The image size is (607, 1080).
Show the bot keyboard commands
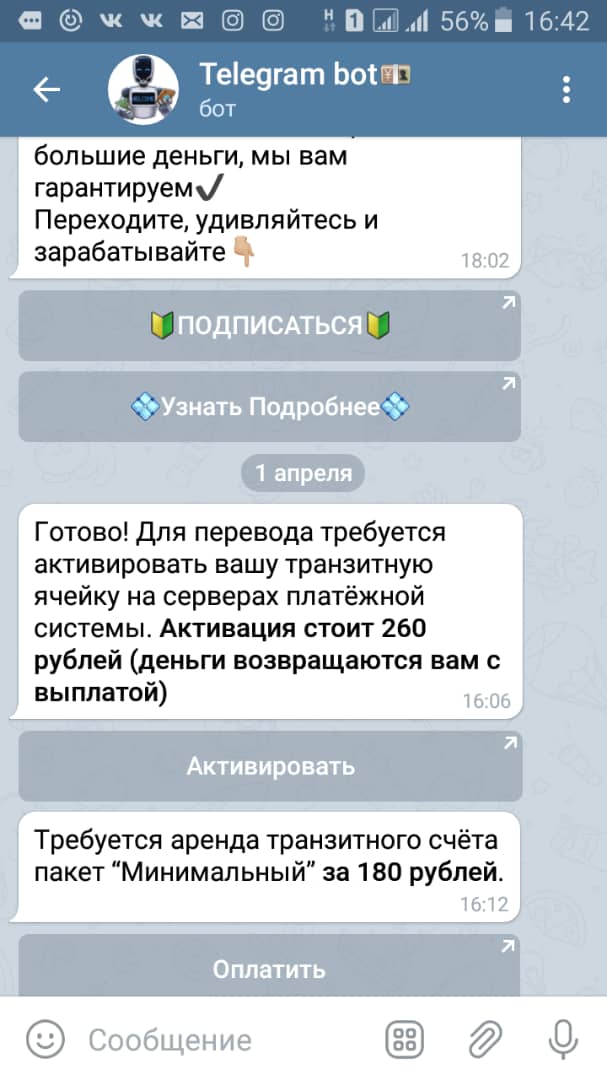pos(404,1039)
